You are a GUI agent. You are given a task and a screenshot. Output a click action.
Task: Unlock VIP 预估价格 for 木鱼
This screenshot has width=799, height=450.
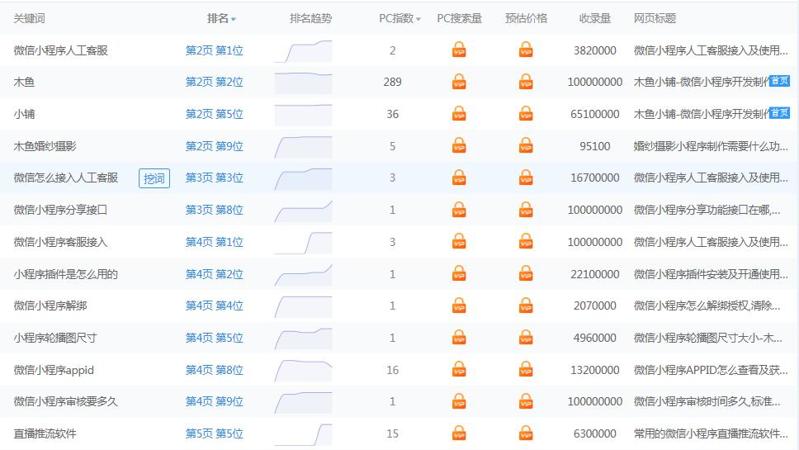coord(526,82)
